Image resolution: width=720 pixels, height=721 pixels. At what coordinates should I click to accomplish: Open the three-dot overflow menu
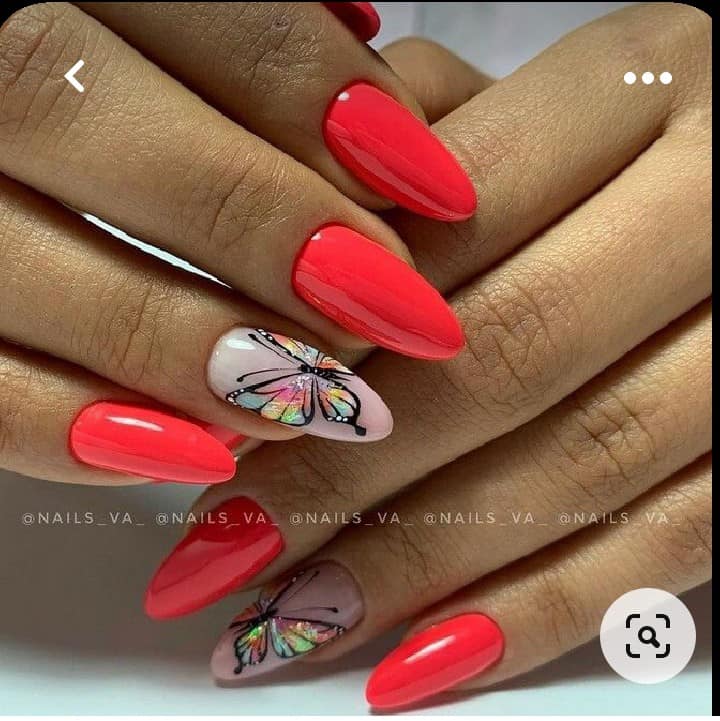[648, 78]
